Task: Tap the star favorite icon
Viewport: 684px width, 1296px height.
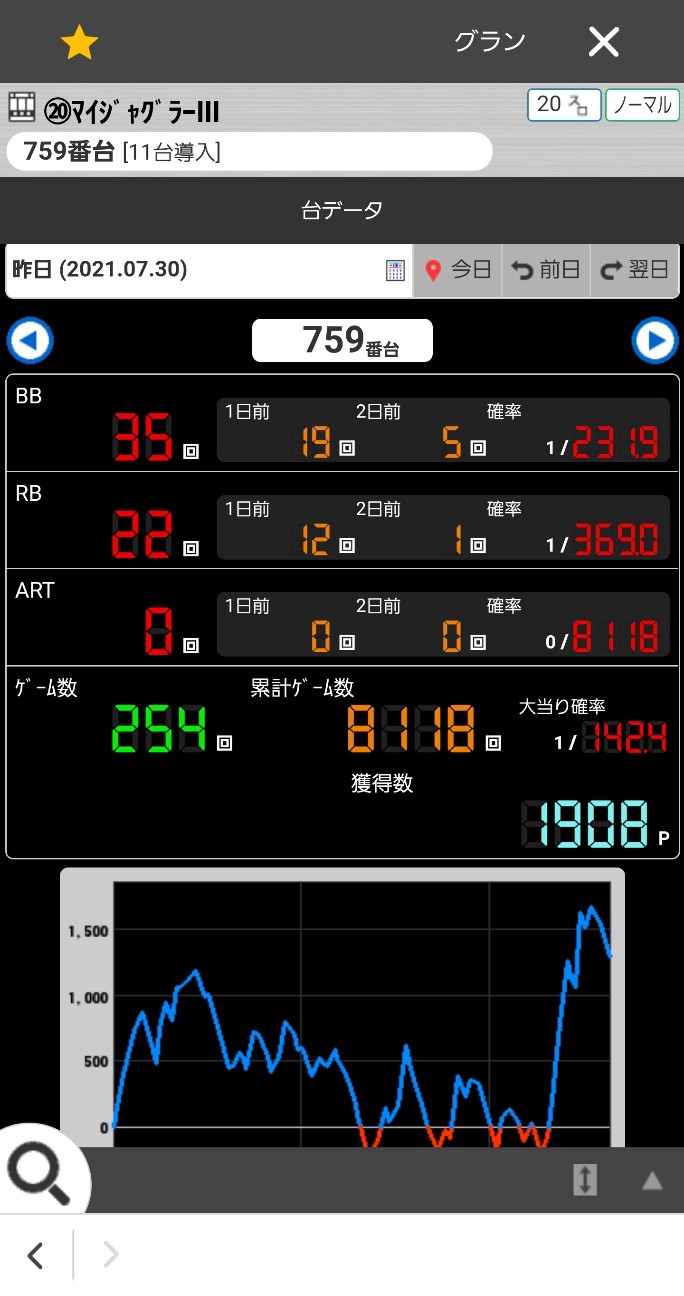Action: pyautogui.click(x=79, y=42)
